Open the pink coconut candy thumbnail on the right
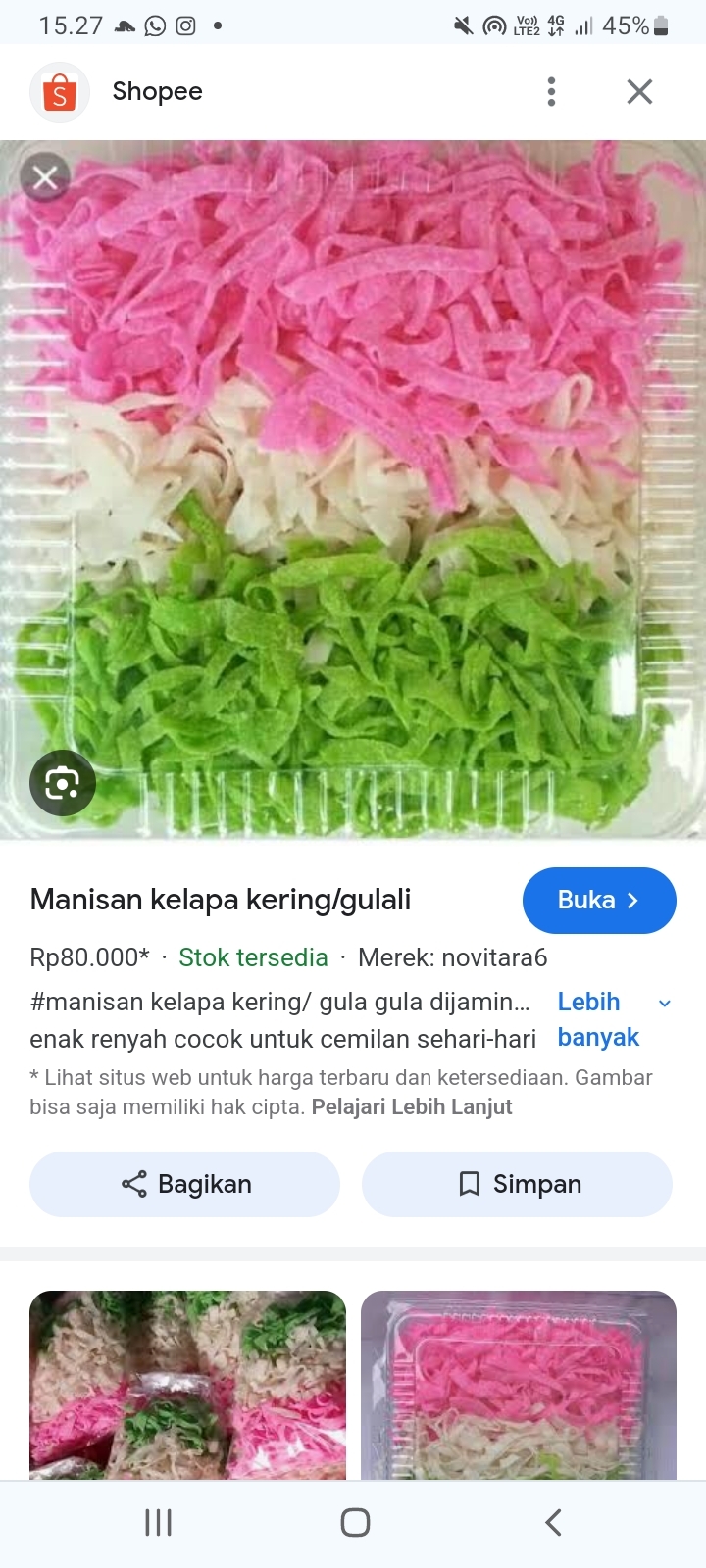Image resolution: width=706 pixels, height=1568 pixels. pyautogui.click(x=518, y=1382)
